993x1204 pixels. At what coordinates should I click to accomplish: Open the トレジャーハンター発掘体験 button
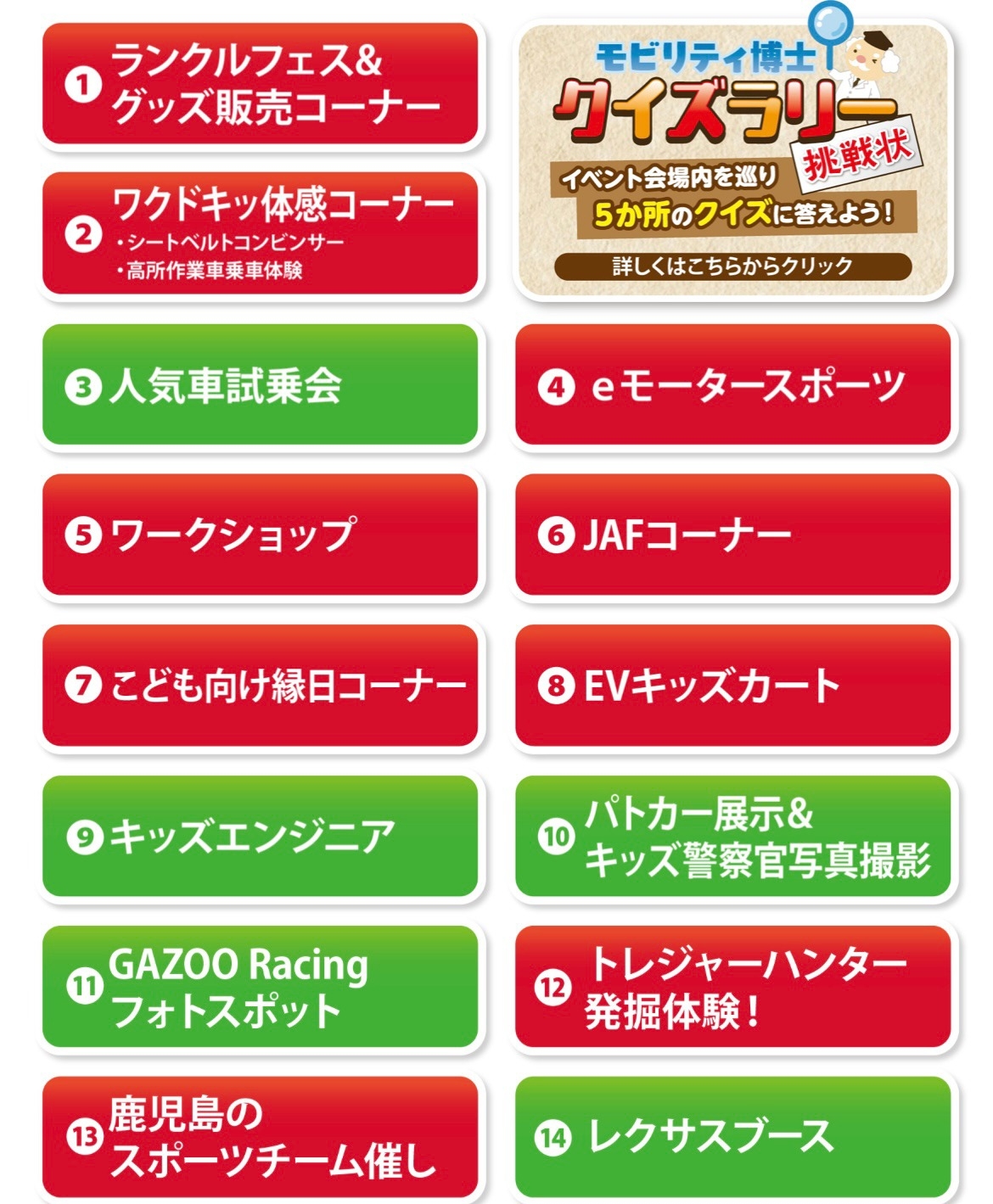[x=732, y=987]
